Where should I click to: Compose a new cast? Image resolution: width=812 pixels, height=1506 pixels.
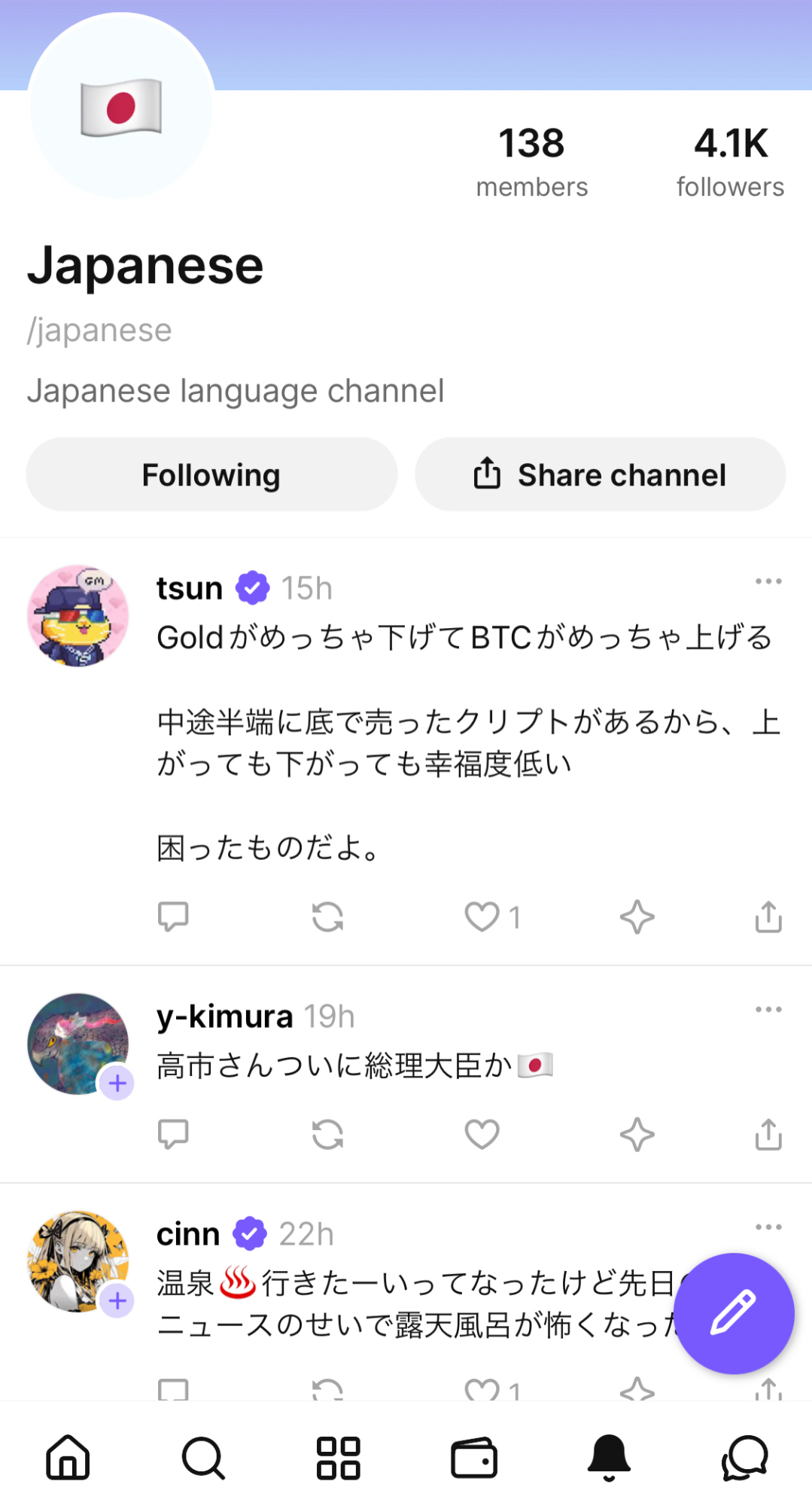point(734,1313)
